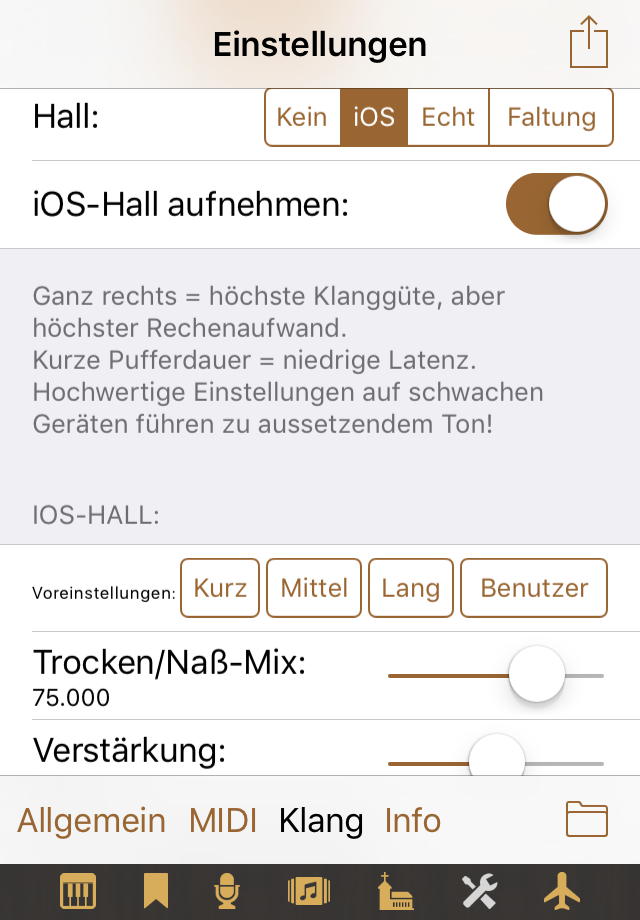The image size is (640, 920).
Task: Open the Allgemein settings tab
Action: pos(92,821)
